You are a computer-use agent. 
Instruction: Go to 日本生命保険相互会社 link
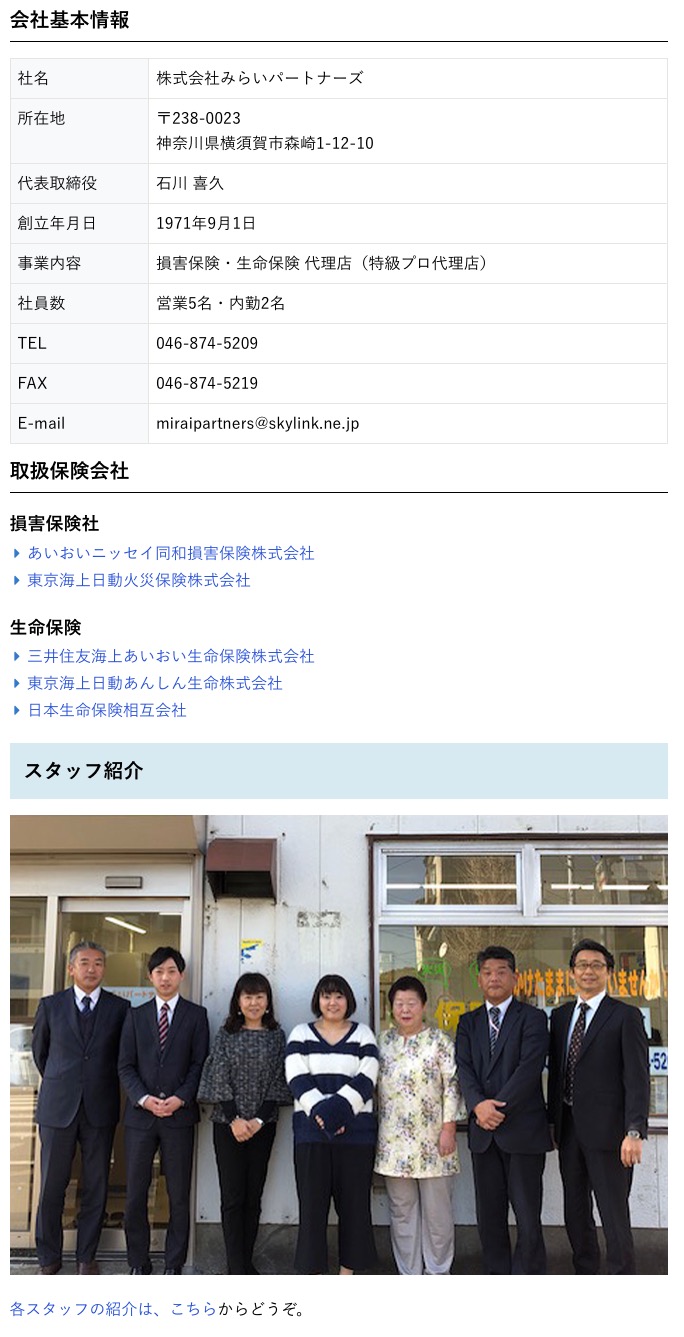tap(107, 710)
